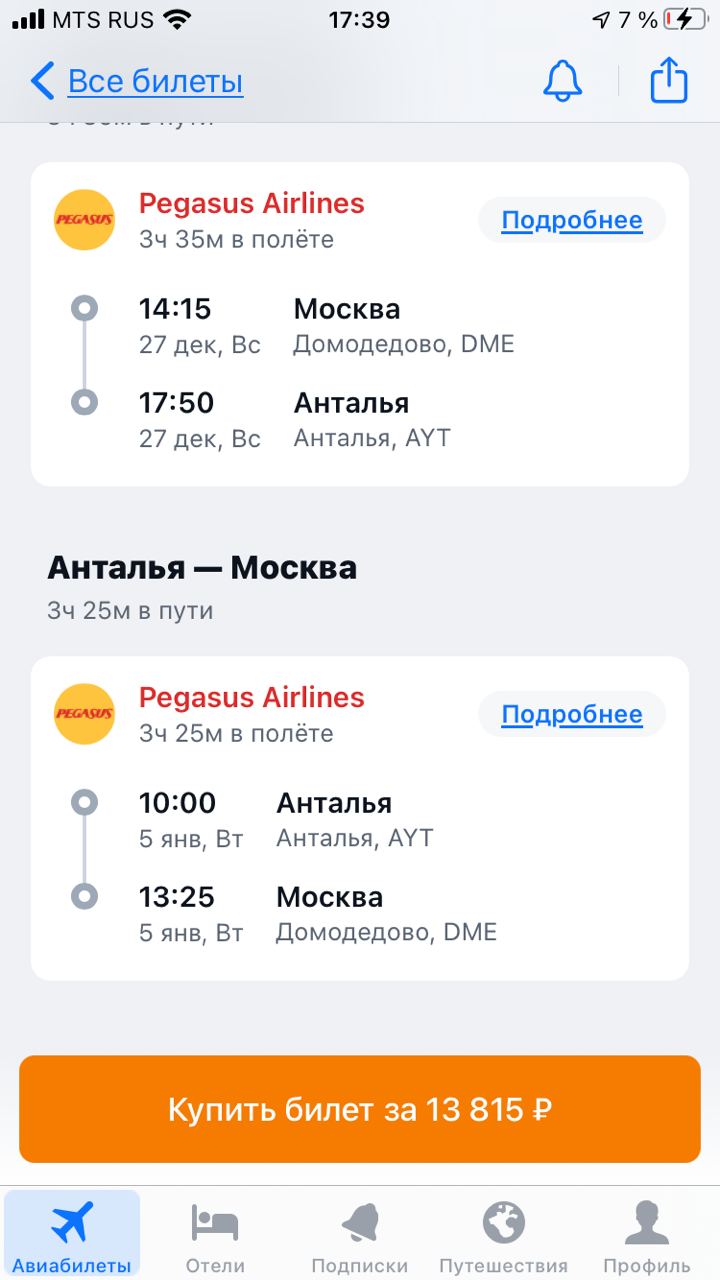Switch to the Авиабилеты tab
Image resolution: width=720 pixels, height=1280 pixels.
pos(72,1237)
